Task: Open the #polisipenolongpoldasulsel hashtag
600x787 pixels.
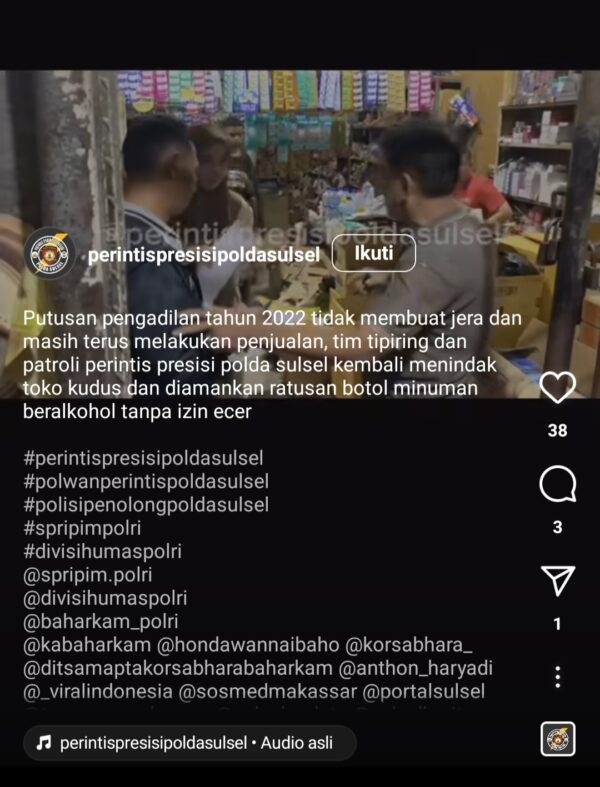Action: [x=145, y=505]
